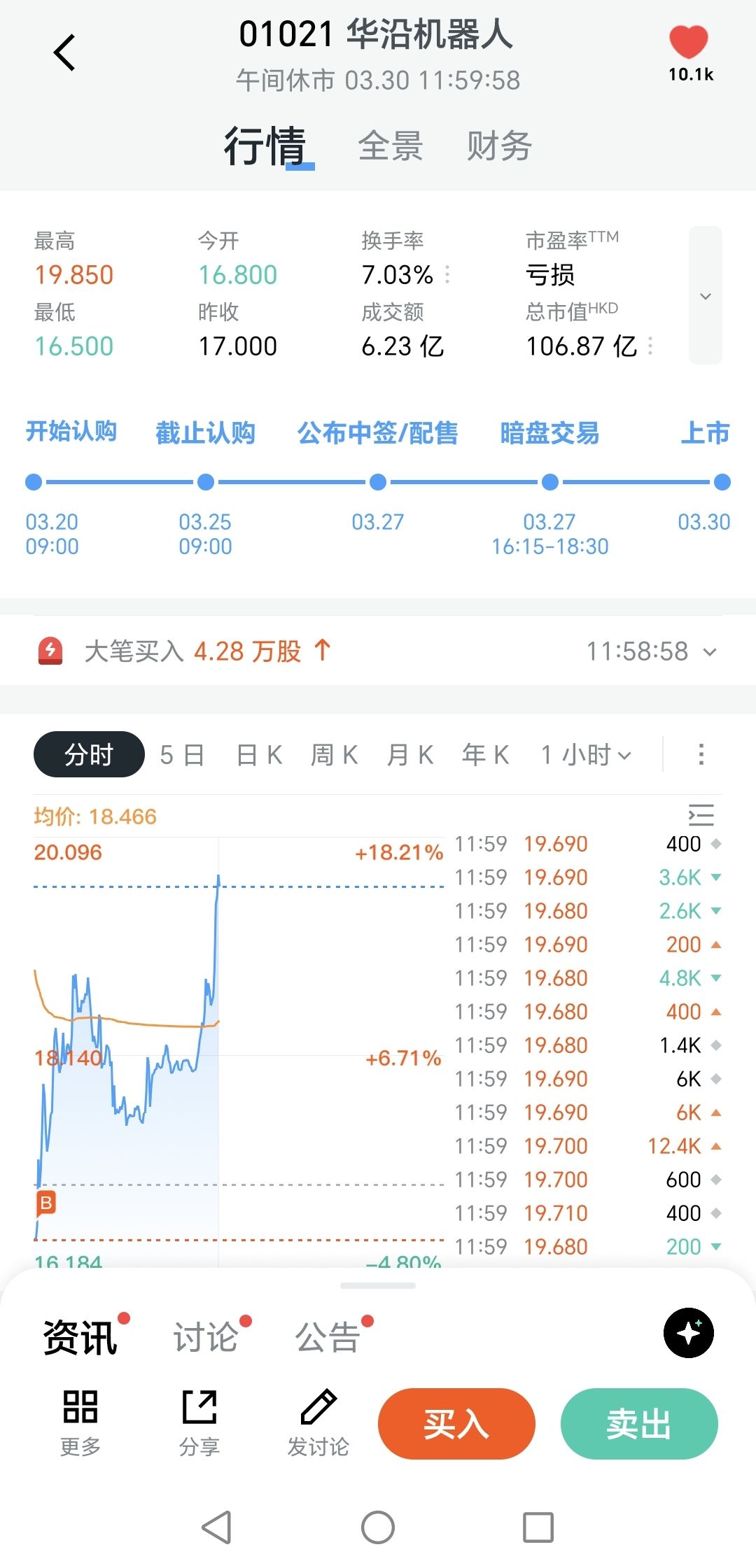Screen dimensions: 756x1568
Task: Open the 公告 tab
Action: [x=328, y=1337]
